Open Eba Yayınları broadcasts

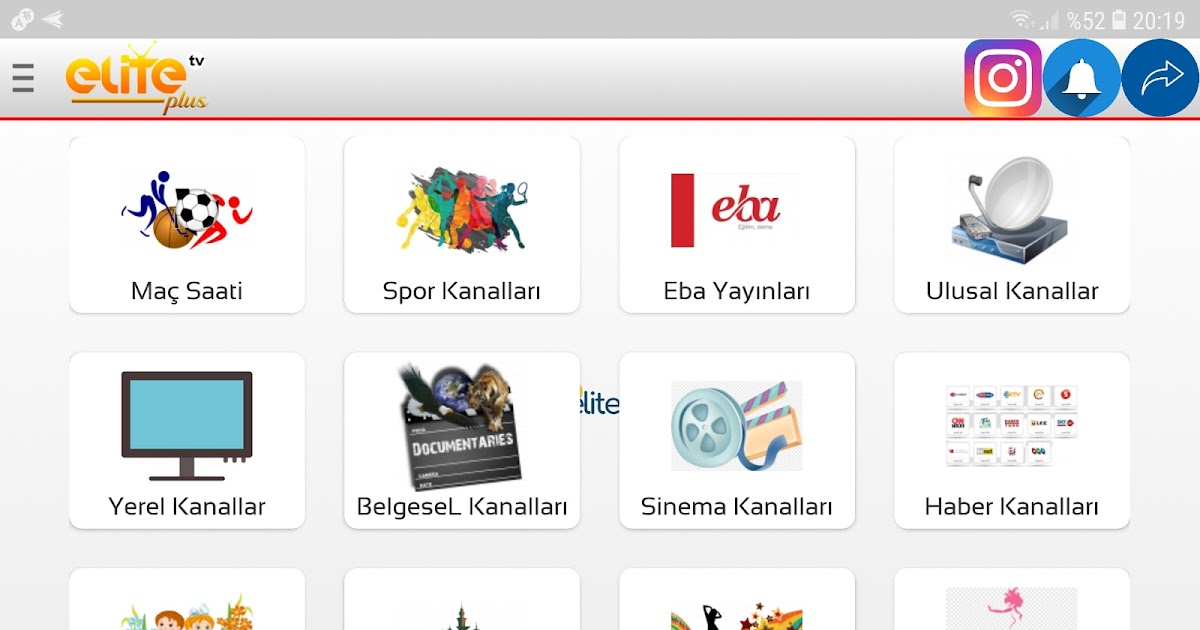click(737, 225)
